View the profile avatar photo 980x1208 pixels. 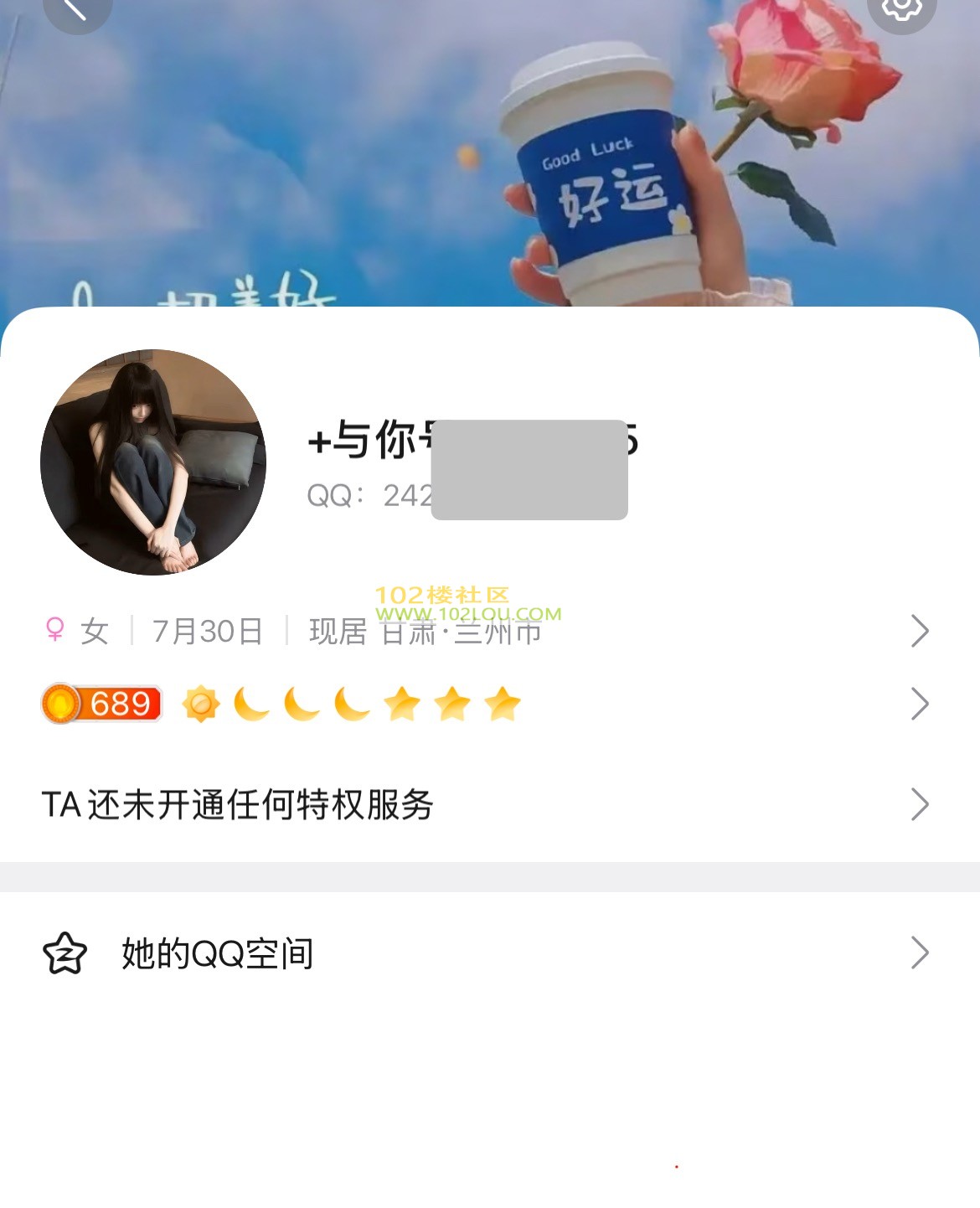(x=153, y=462)
